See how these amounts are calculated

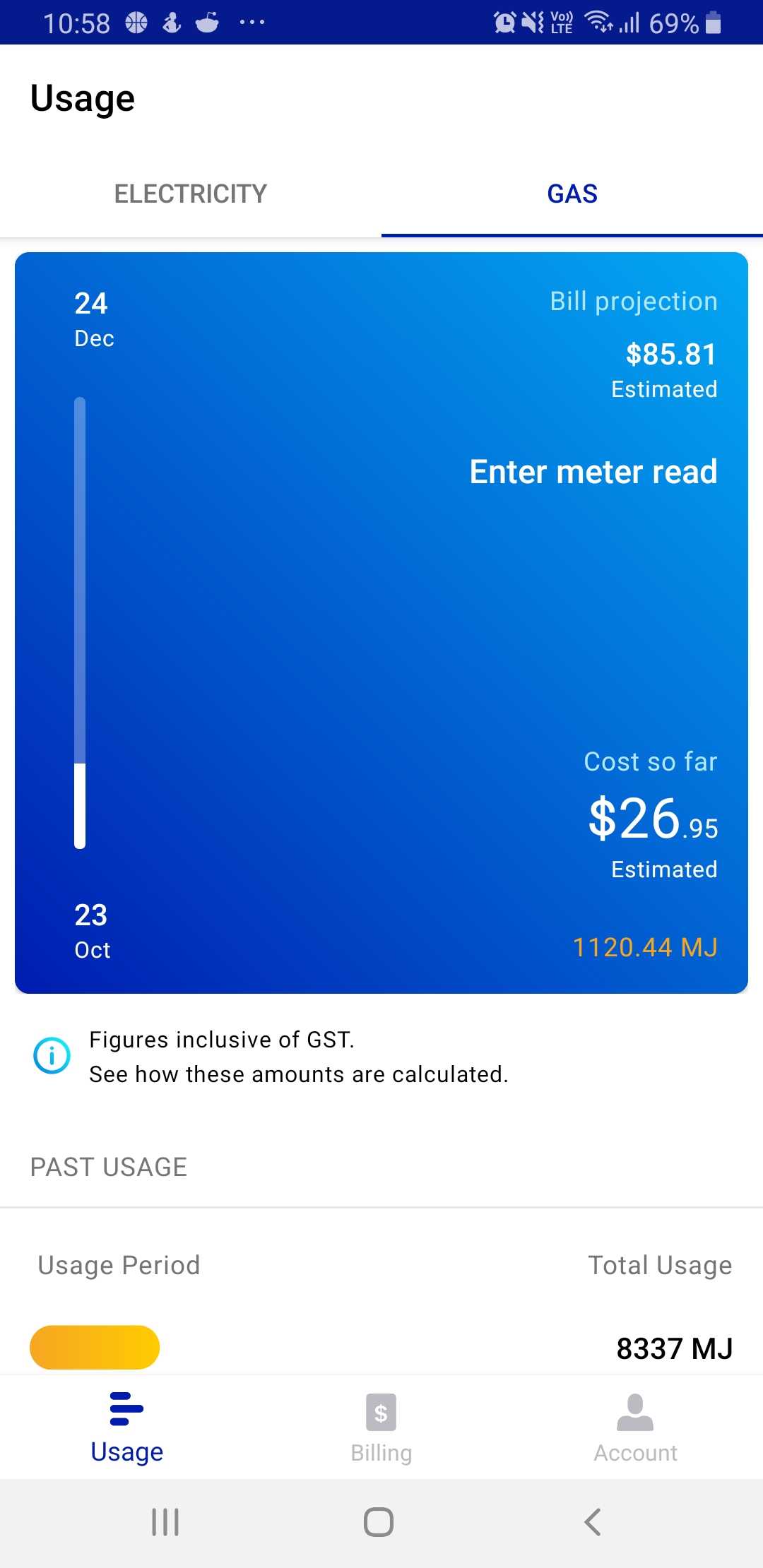298,1074
